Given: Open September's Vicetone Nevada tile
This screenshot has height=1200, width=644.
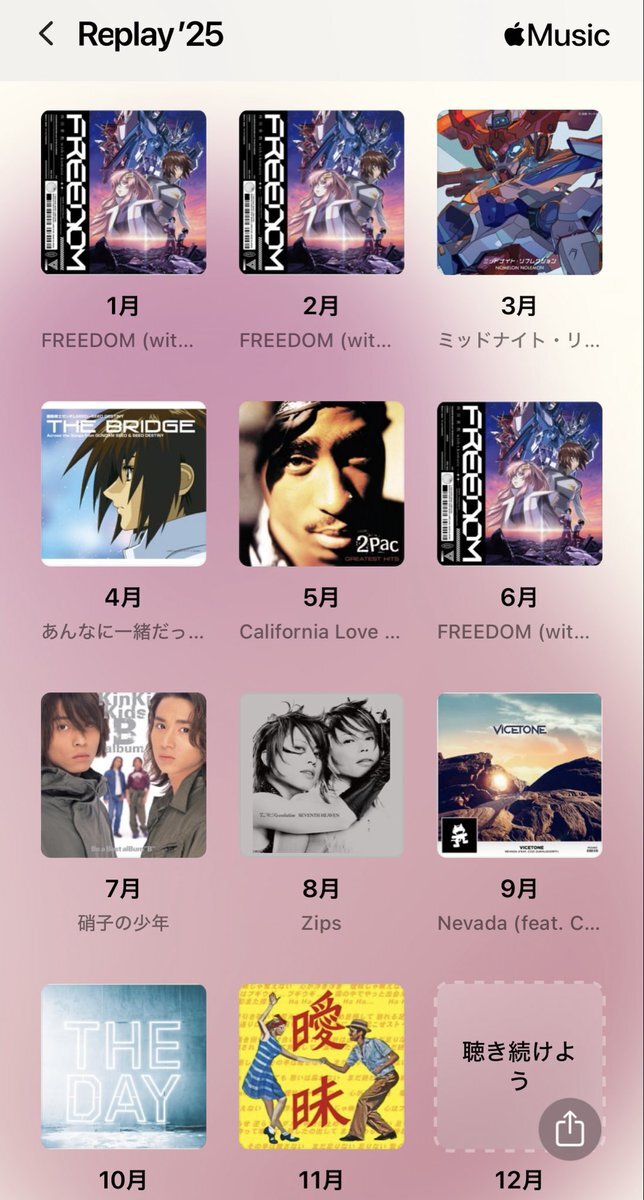Looking at the screenshot, I should 519,775.
